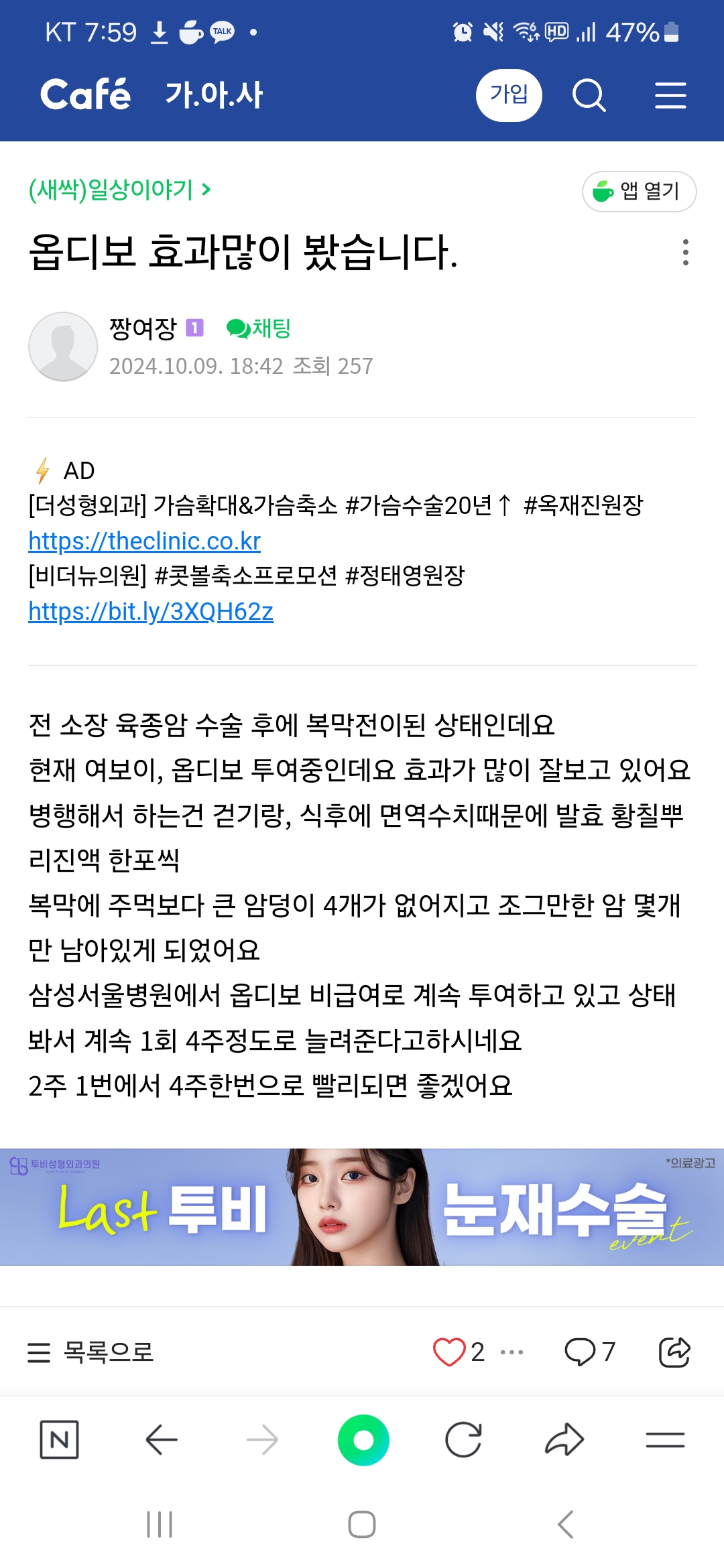Start 채팅 with author 짱여장
The image size is (724, 1568).
(x=259, y=328)
